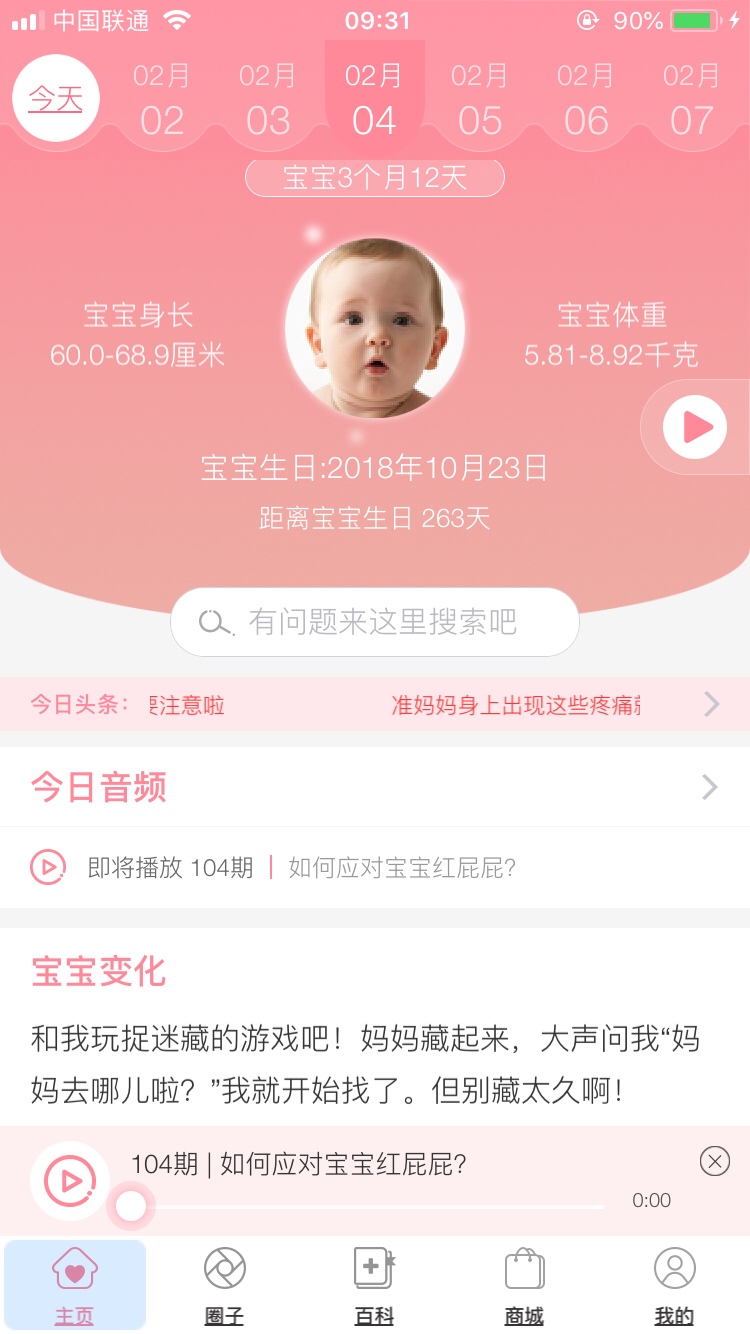Play the upcoming 104期 audio episode
The image size is (750, 1334).
[48, 867]
